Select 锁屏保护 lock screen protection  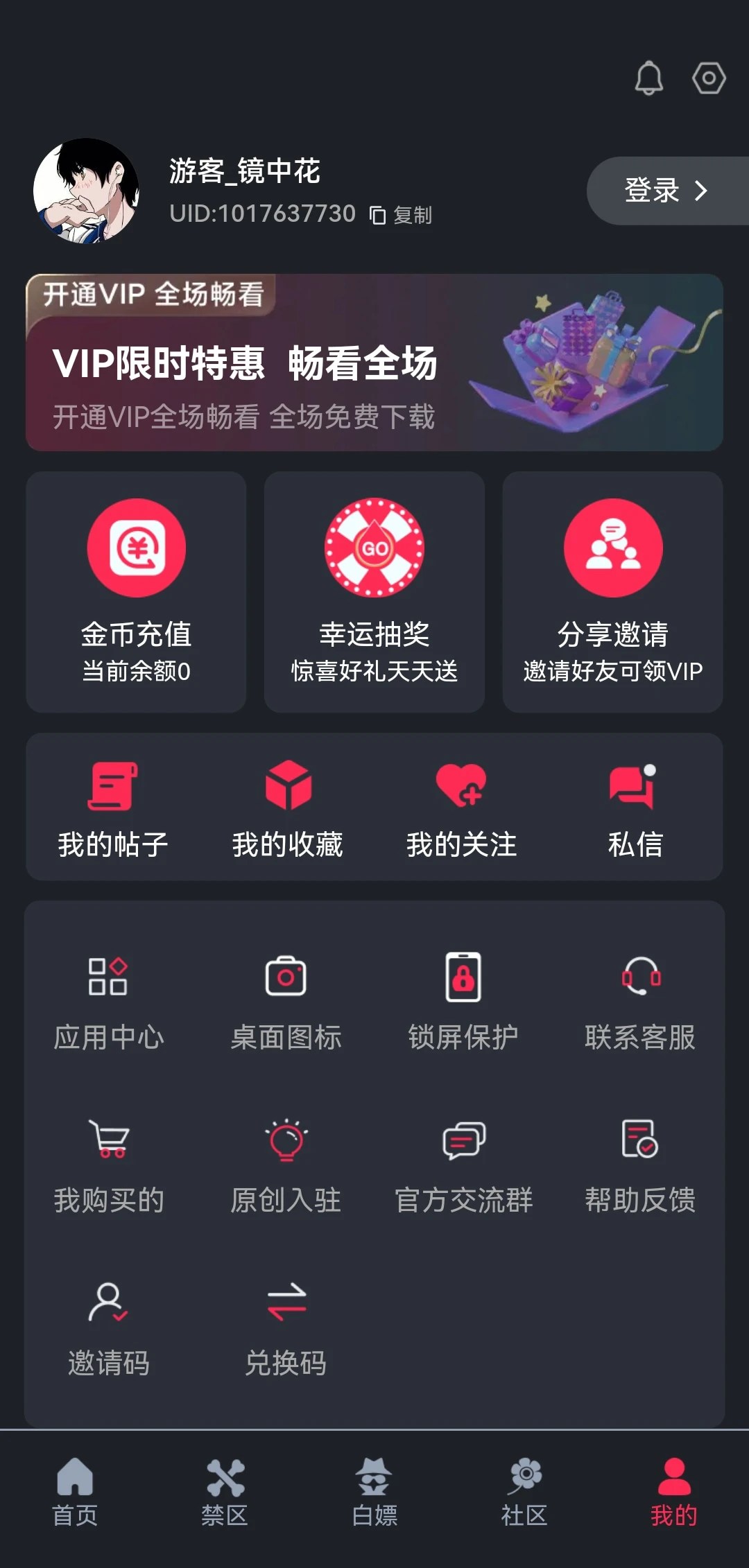click(x=463, y=1002)
